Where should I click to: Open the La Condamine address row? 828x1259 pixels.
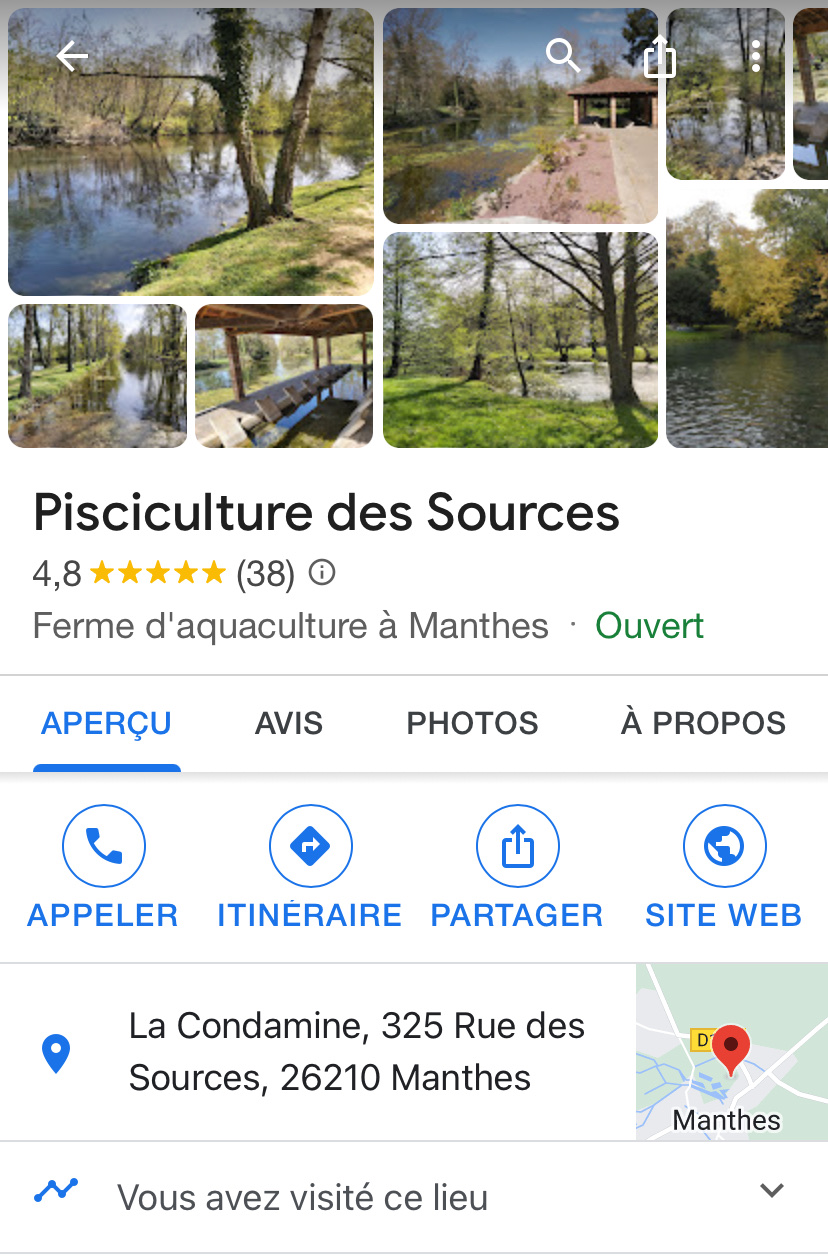click(x=330, y=1052)
